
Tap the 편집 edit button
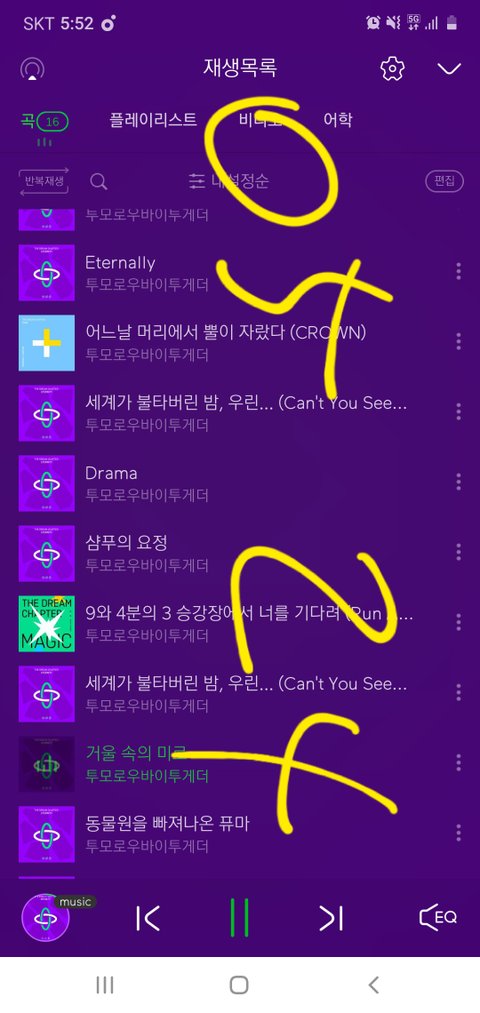tap(444, 181)
